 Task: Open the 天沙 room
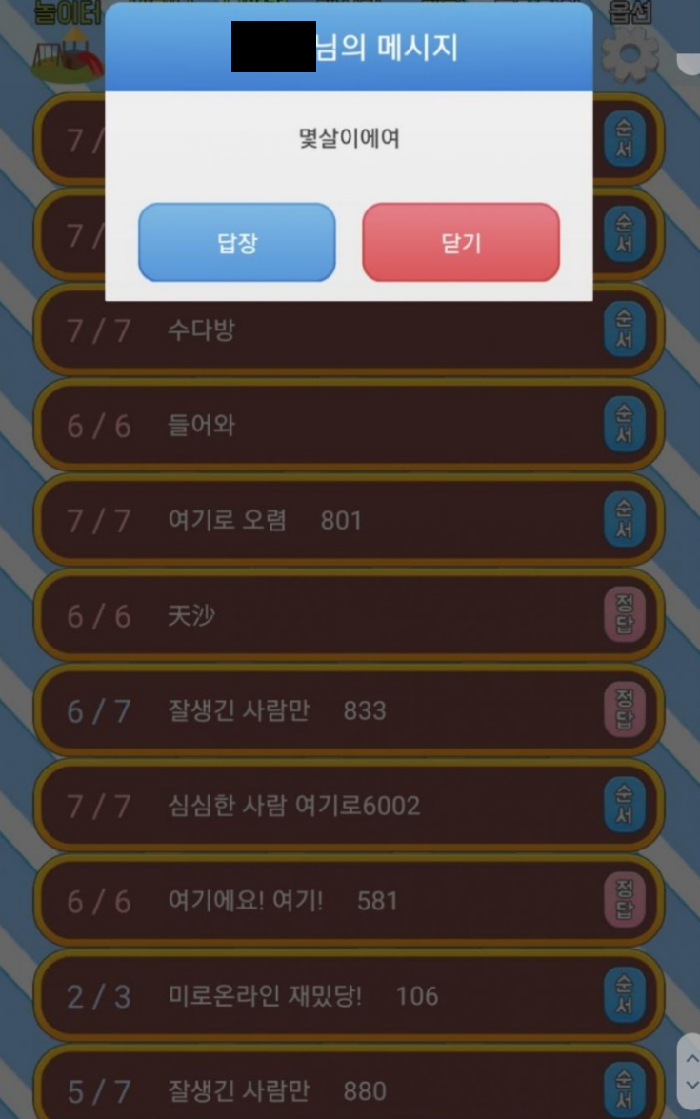pyautogui.click(x=330, y=616)
